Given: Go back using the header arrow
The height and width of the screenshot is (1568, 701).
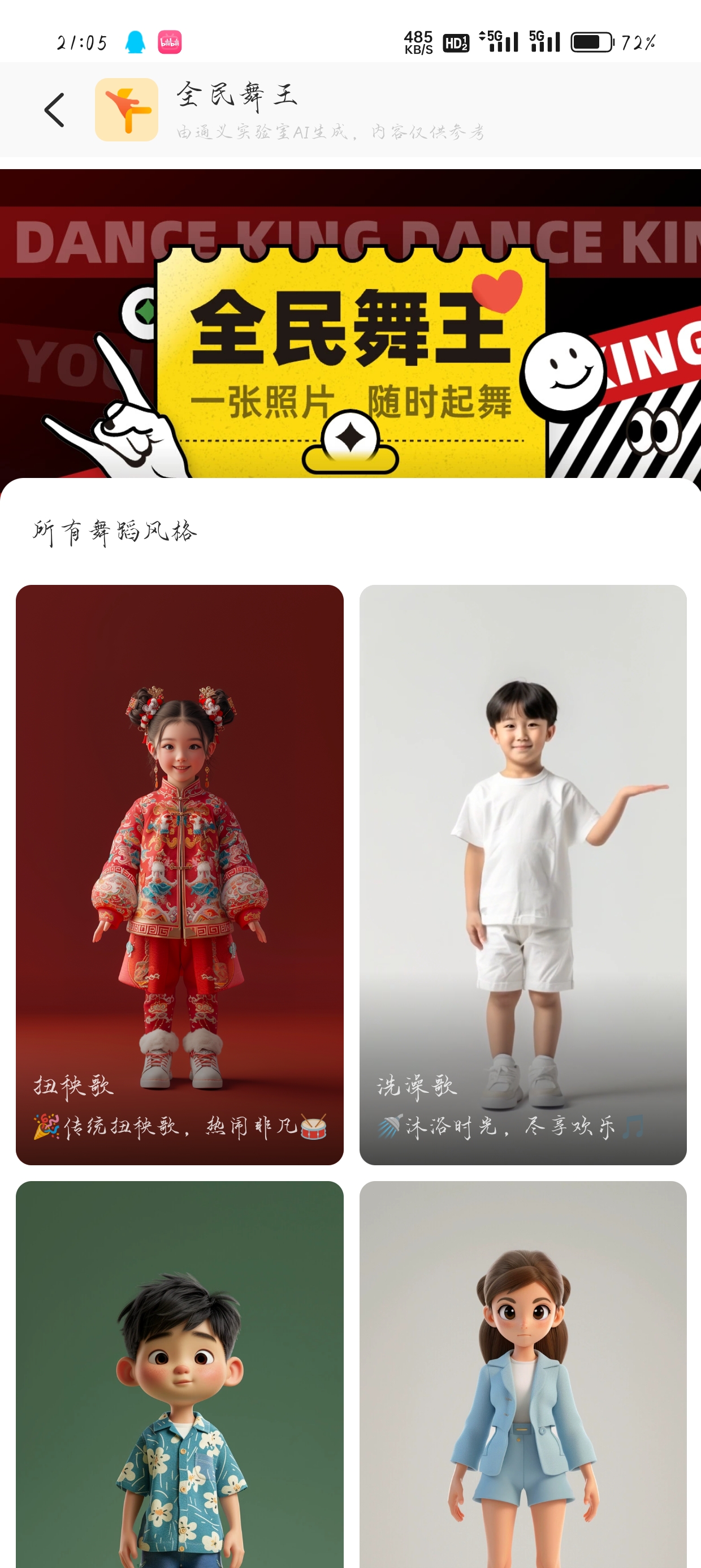Looking at the screenshot, I should (x=54, y=110).
